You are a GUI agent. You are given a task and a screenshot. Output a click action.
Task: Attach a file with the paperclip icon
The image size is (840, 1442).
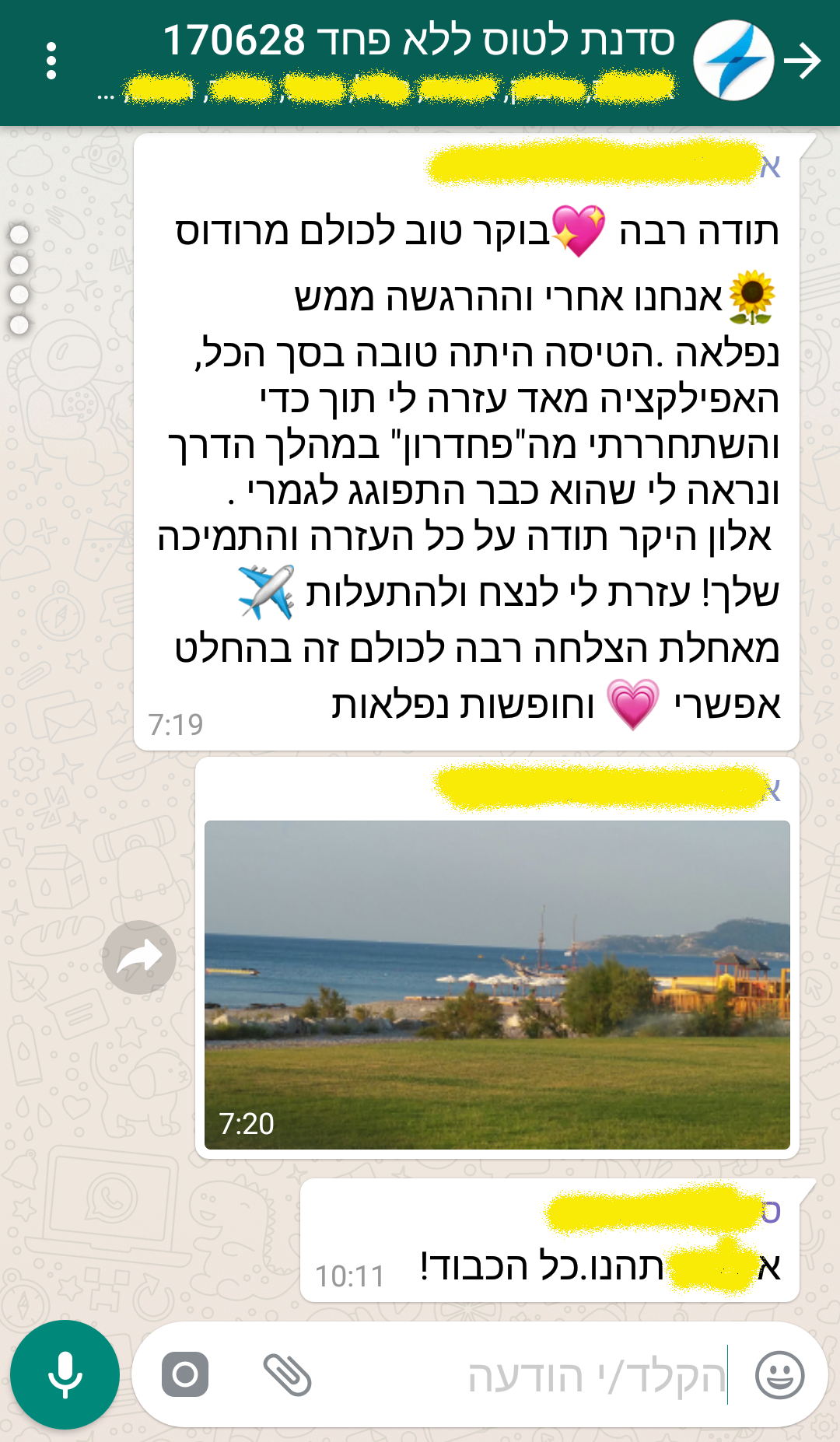coord(287,1374)
